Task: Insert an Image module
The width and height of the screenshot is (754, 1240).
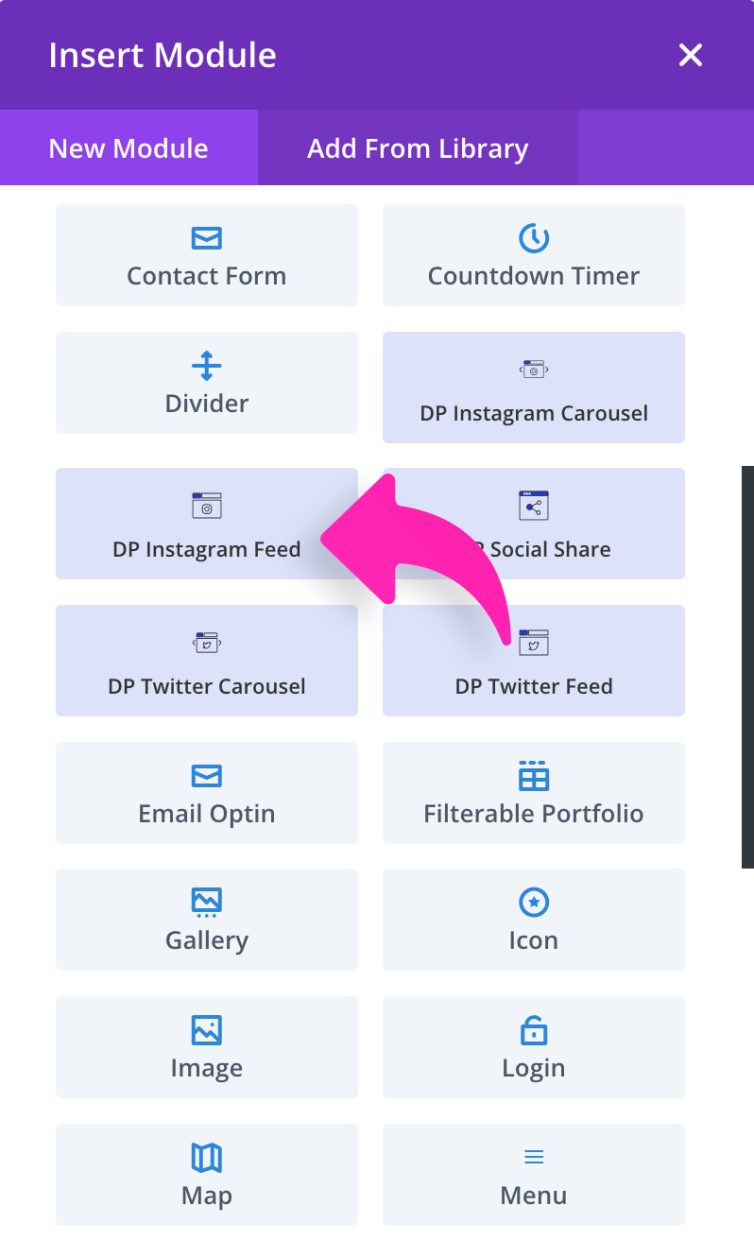Action: 206,1047
